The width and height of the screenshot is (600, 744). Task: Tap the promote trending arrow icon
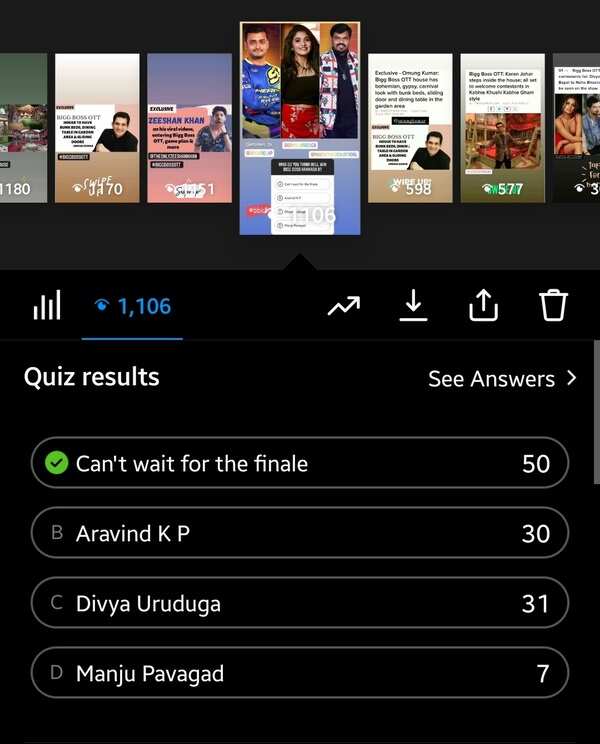point(343,306)
